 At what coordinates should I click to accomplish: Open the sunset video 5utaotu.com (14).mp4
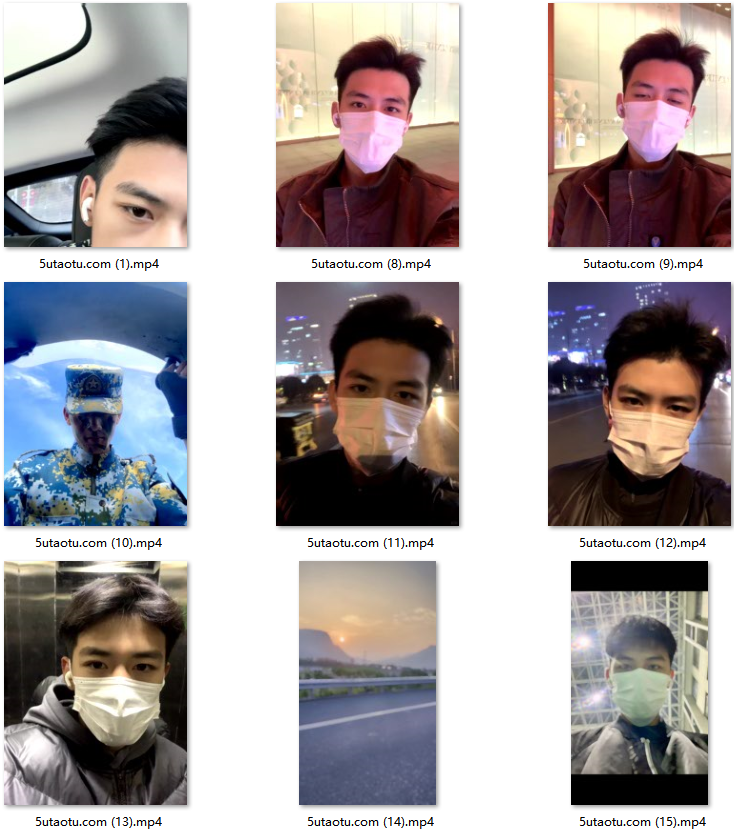point(367,683)
